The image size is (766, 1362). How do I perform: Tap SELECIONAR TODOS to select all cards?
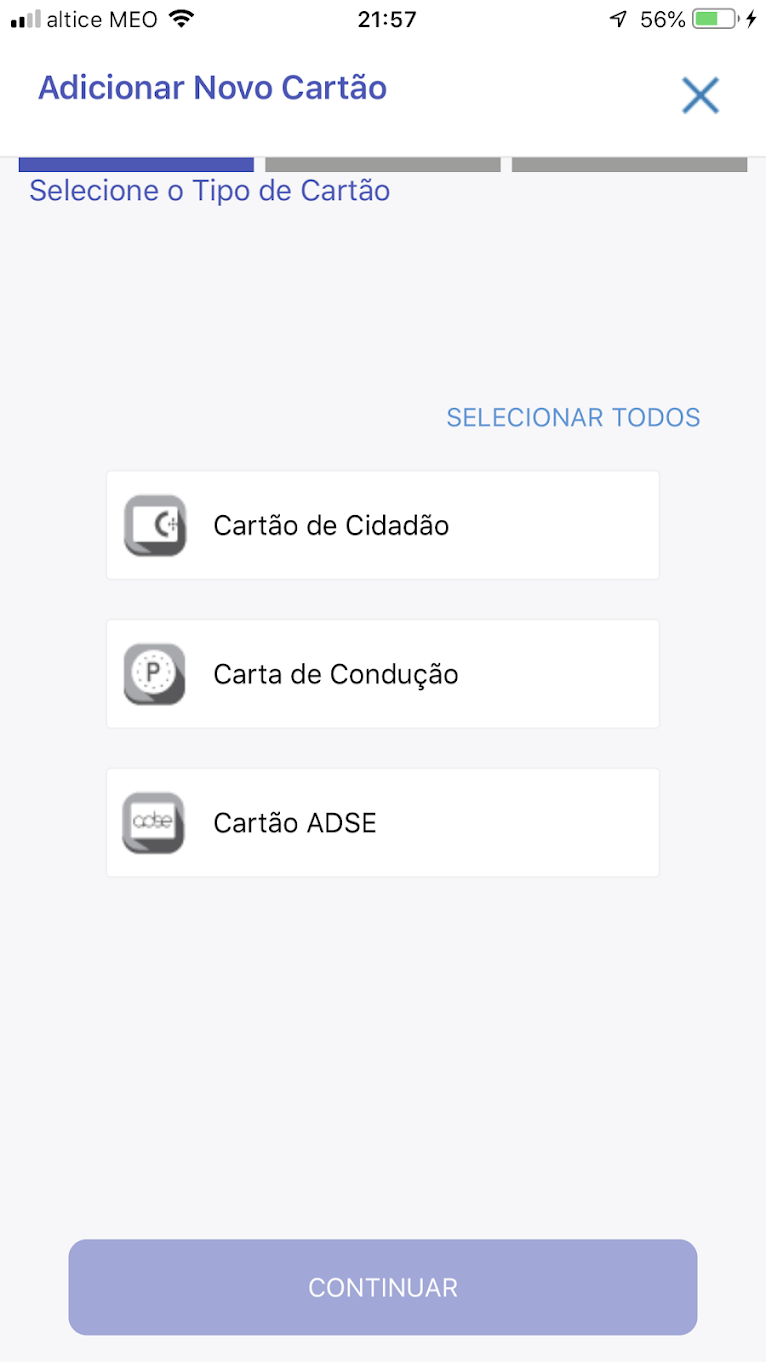573,417
